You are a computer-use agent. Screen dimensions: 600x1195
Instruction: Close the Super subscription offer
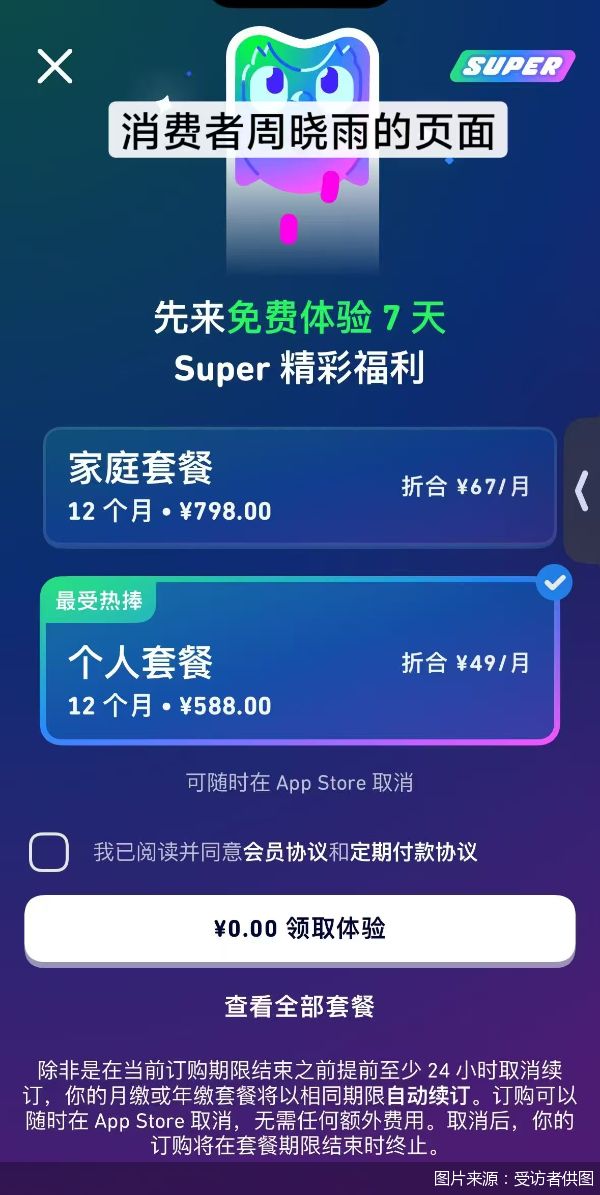click(55, 66)
